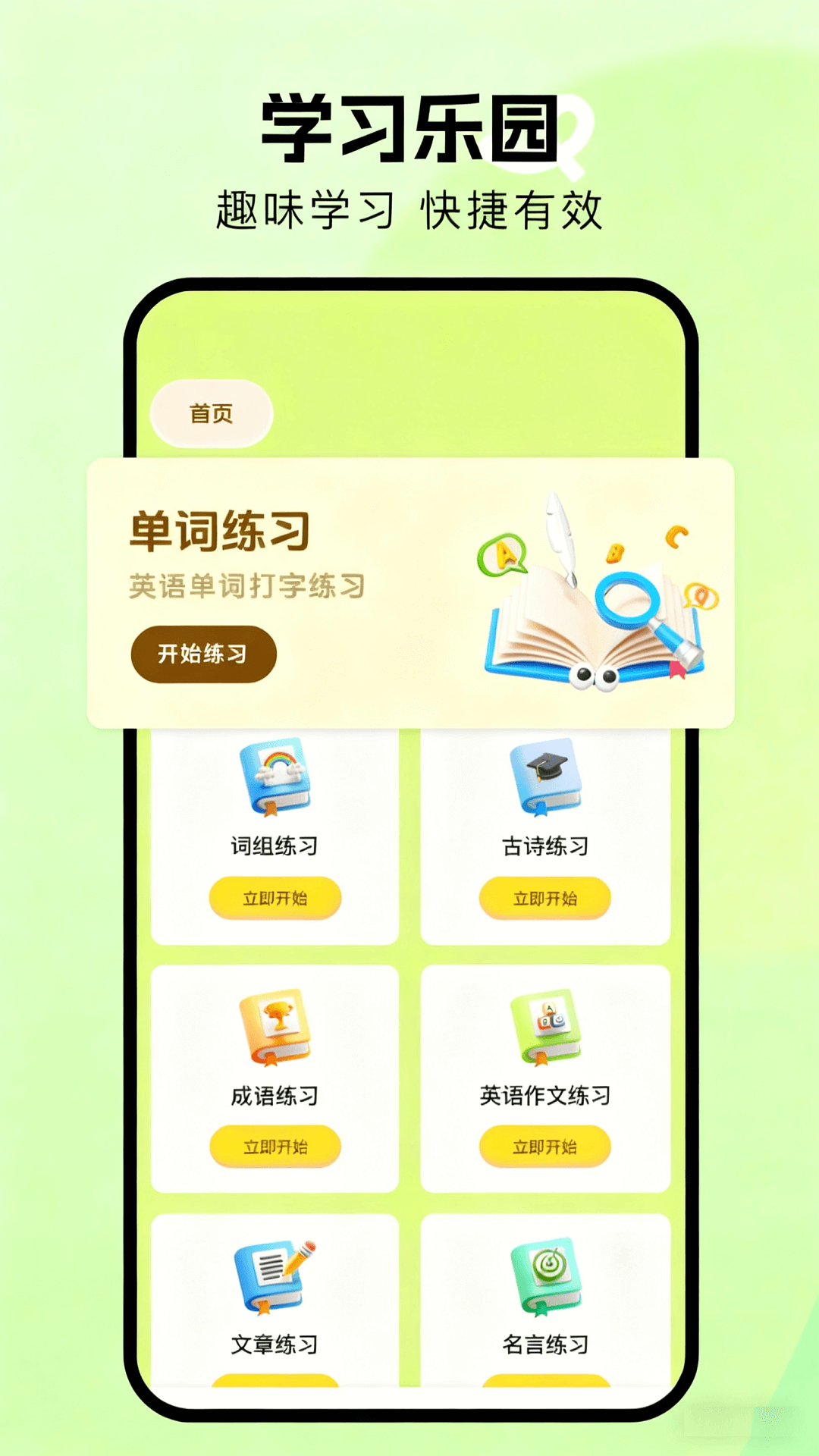Screen dimensions: 819x1456
Task: Select the pencil notebook icon for 文章练习
Action: (273, 1274)
